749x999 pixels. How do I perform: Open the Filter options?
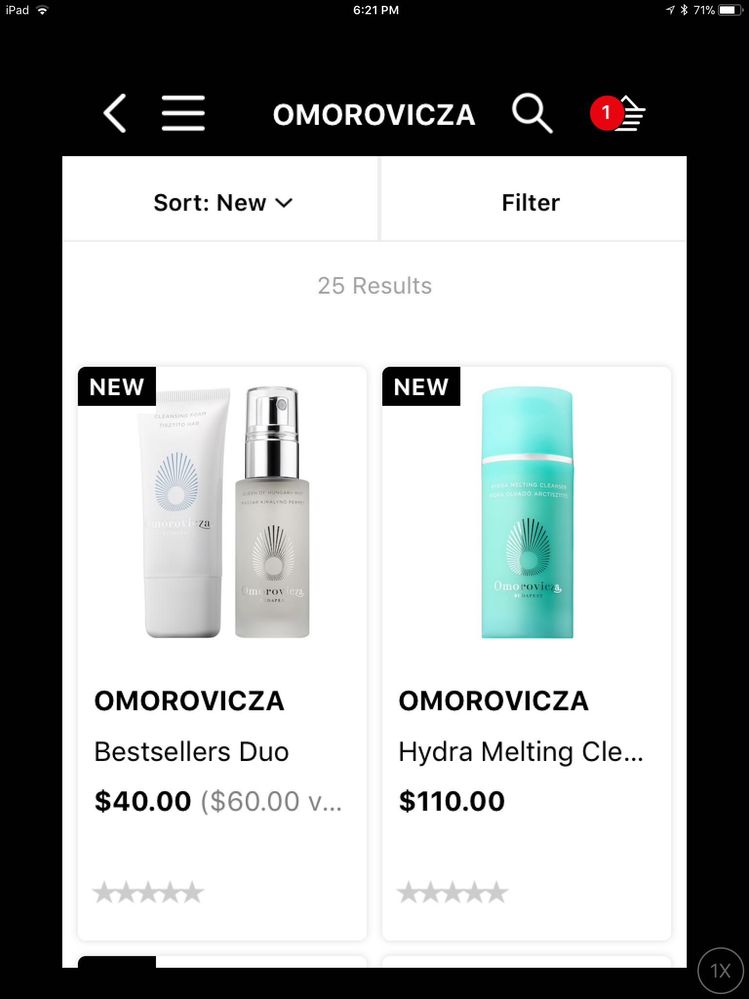[530, 202]
